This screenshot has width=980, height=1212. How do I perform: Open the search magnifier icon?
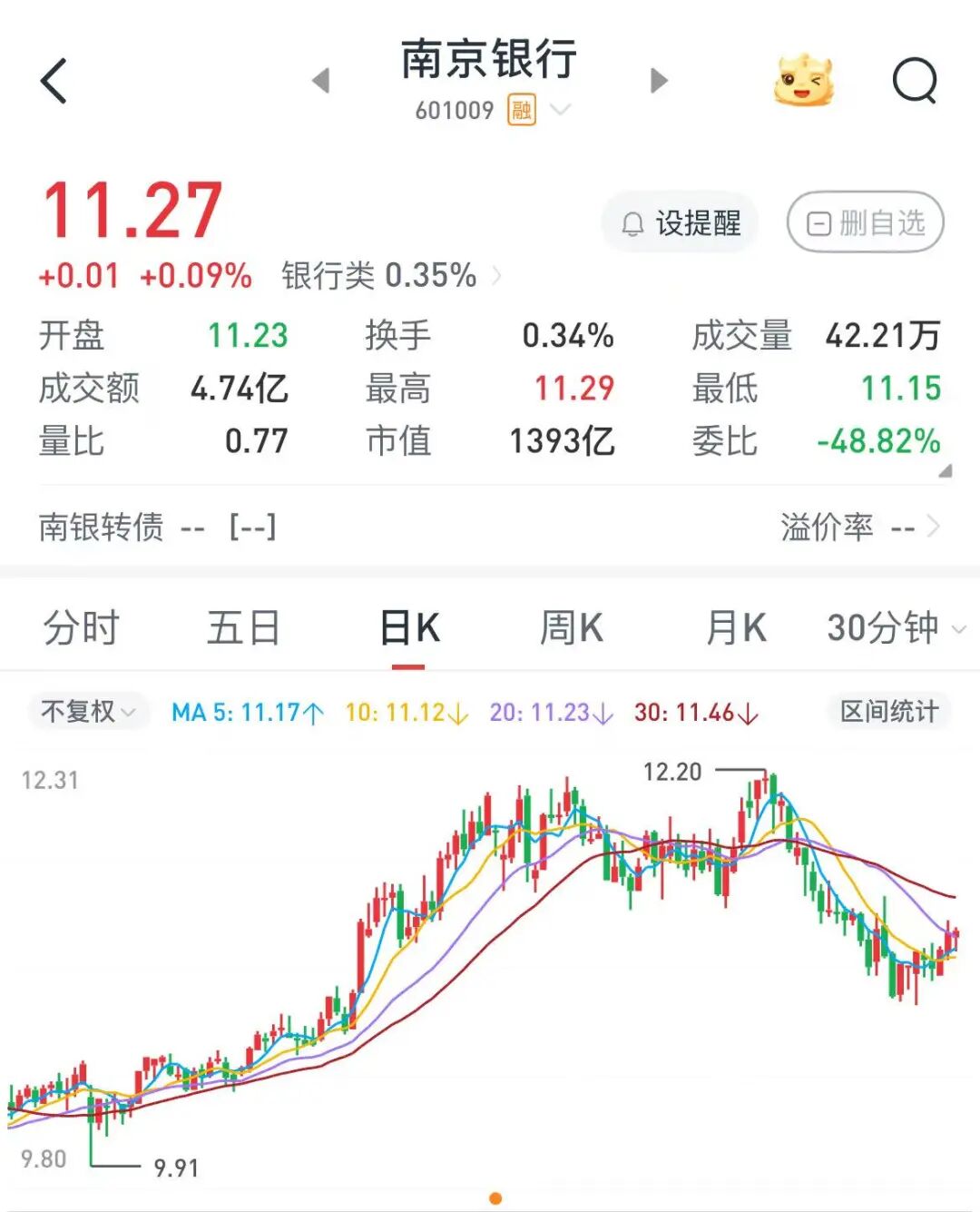914,81
